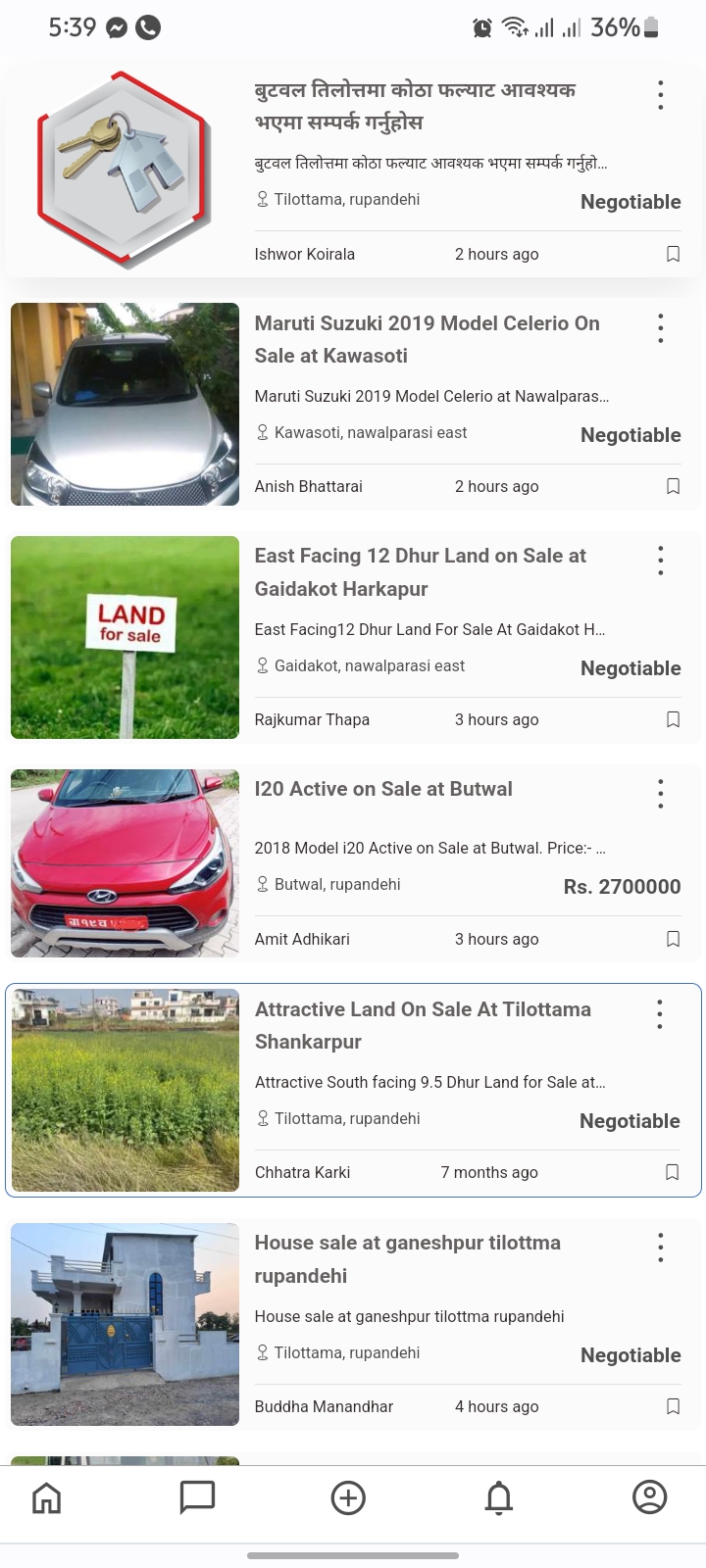Bookmark Ishwor Koirala's flat listing
The height and width of the screenshot is (1568, 706).
coord(673,254)
